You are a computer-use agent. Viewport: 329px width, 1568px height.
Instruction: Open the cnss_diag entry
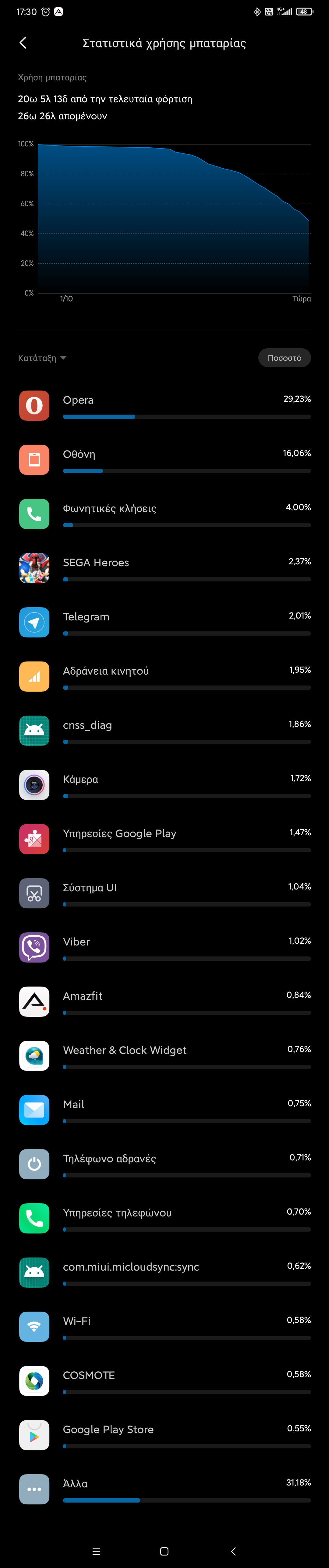pos(164,731)
